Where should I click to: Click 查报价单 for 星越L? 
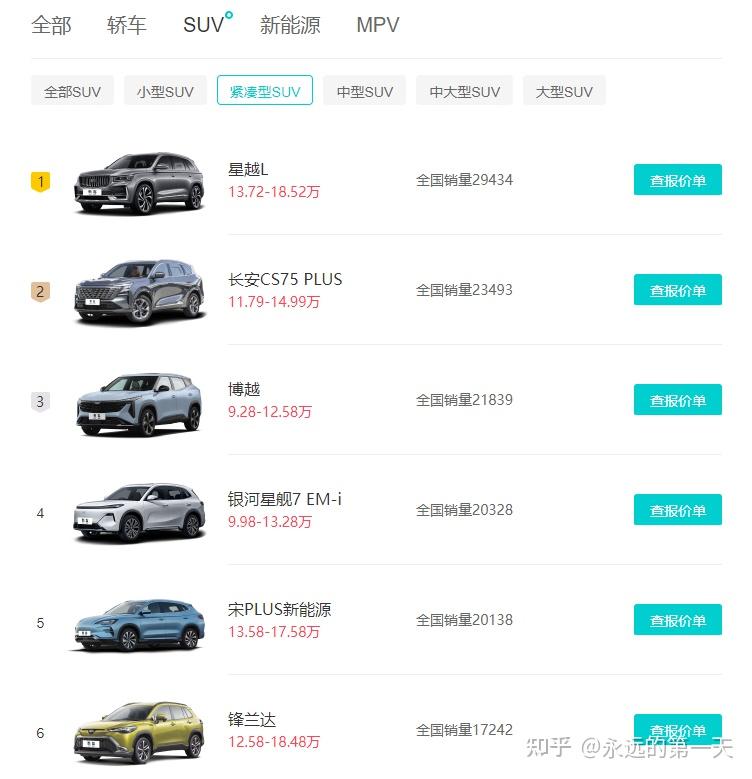coord(678,179)
